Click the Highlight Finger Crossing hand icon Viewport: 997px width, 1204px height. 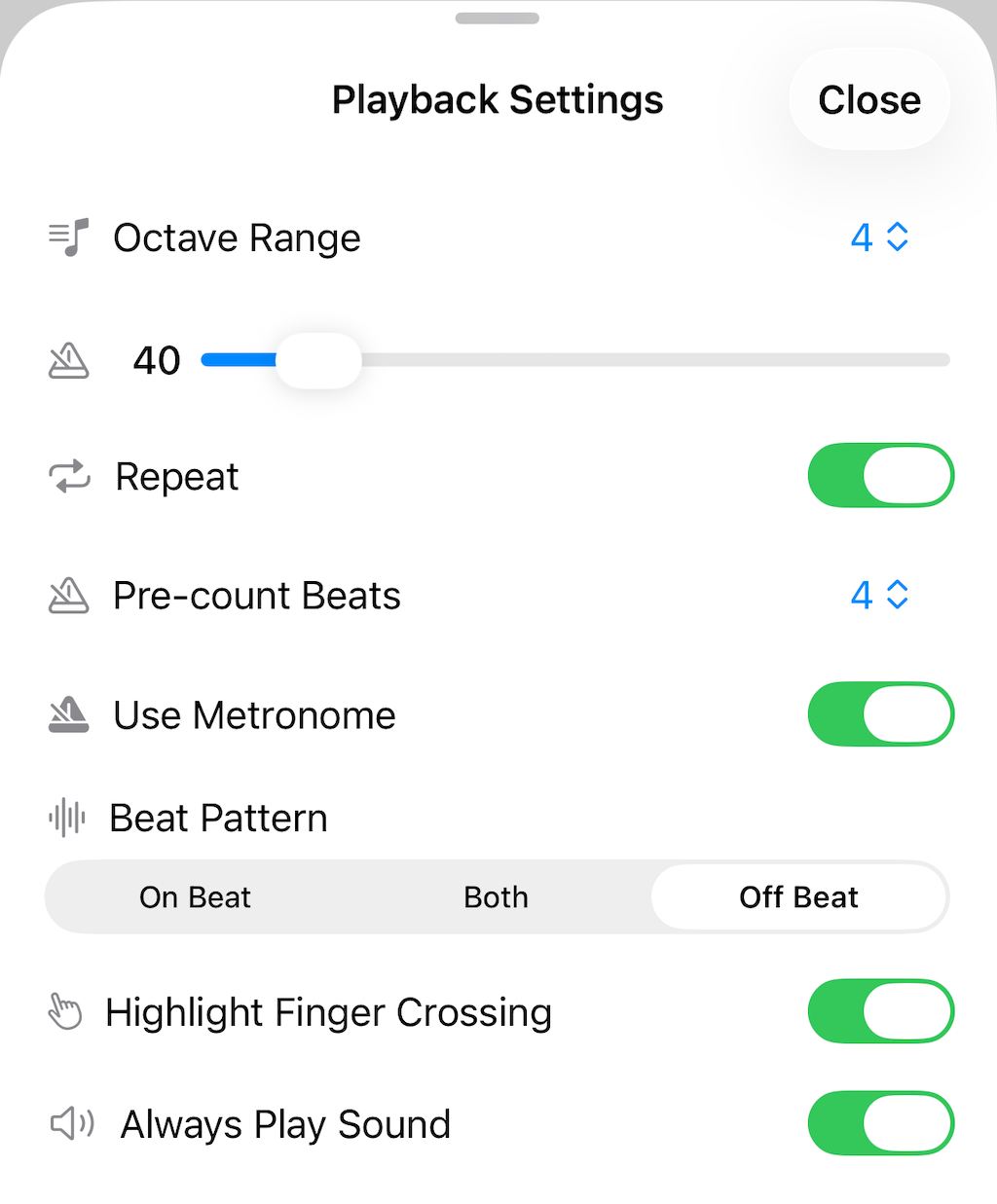(x=68, y=1011)
